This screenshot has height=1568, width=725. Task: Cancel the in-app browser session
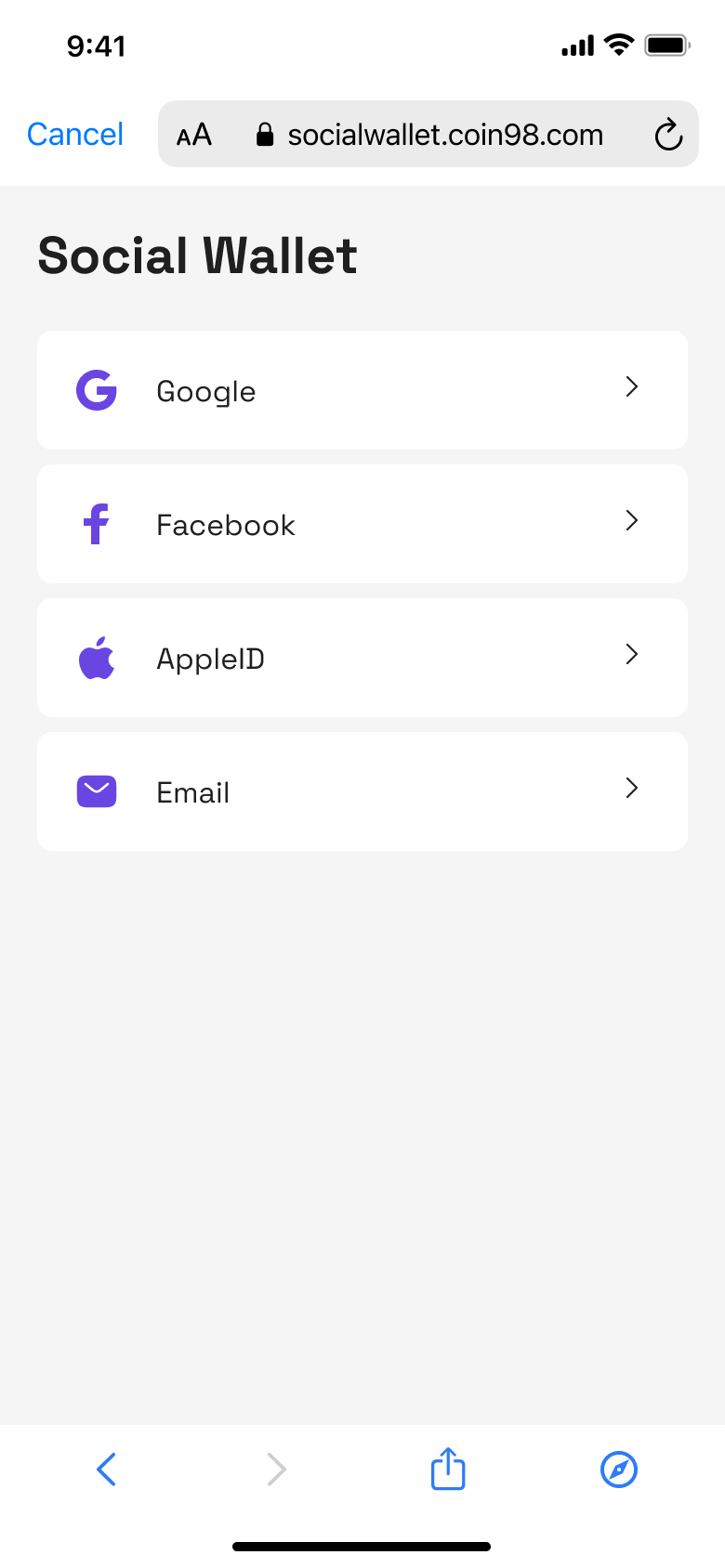click(74, 135)
